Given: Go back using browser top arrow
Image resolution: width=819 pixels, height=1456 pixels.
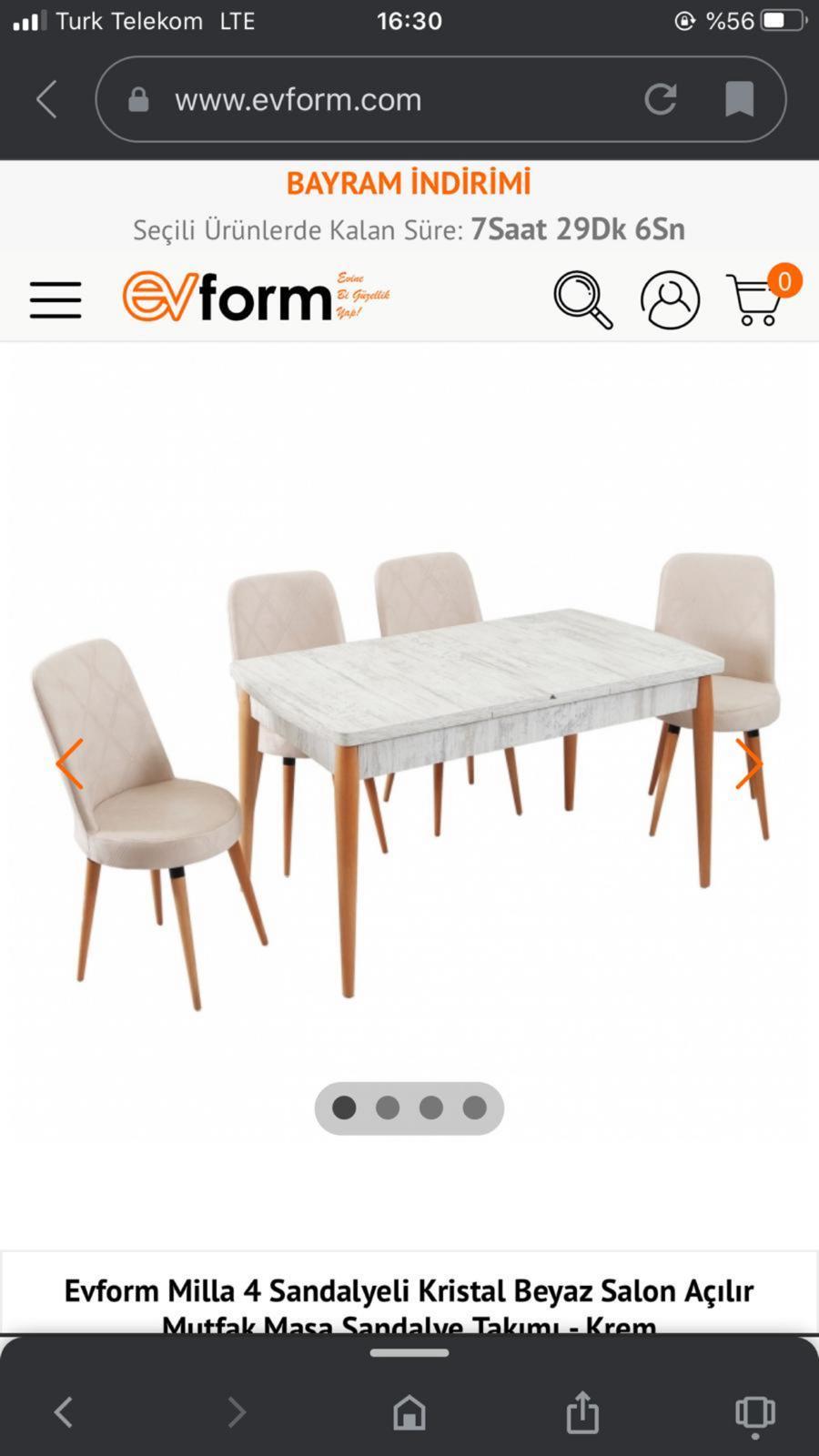Looking at the screenshot, I should pos(47,99).
